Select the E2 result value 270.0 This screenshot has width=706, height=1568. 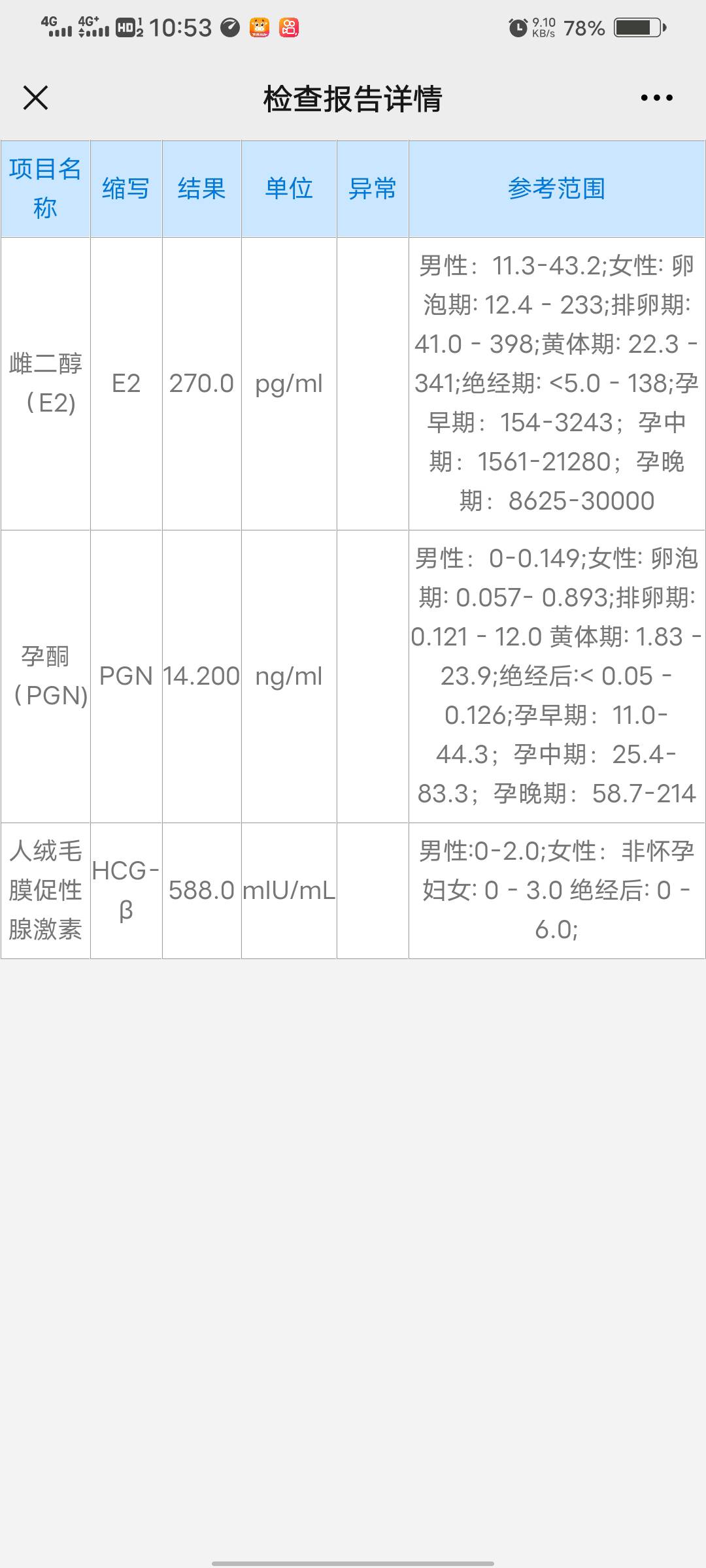pyautogui.click(x=201, y=384)
